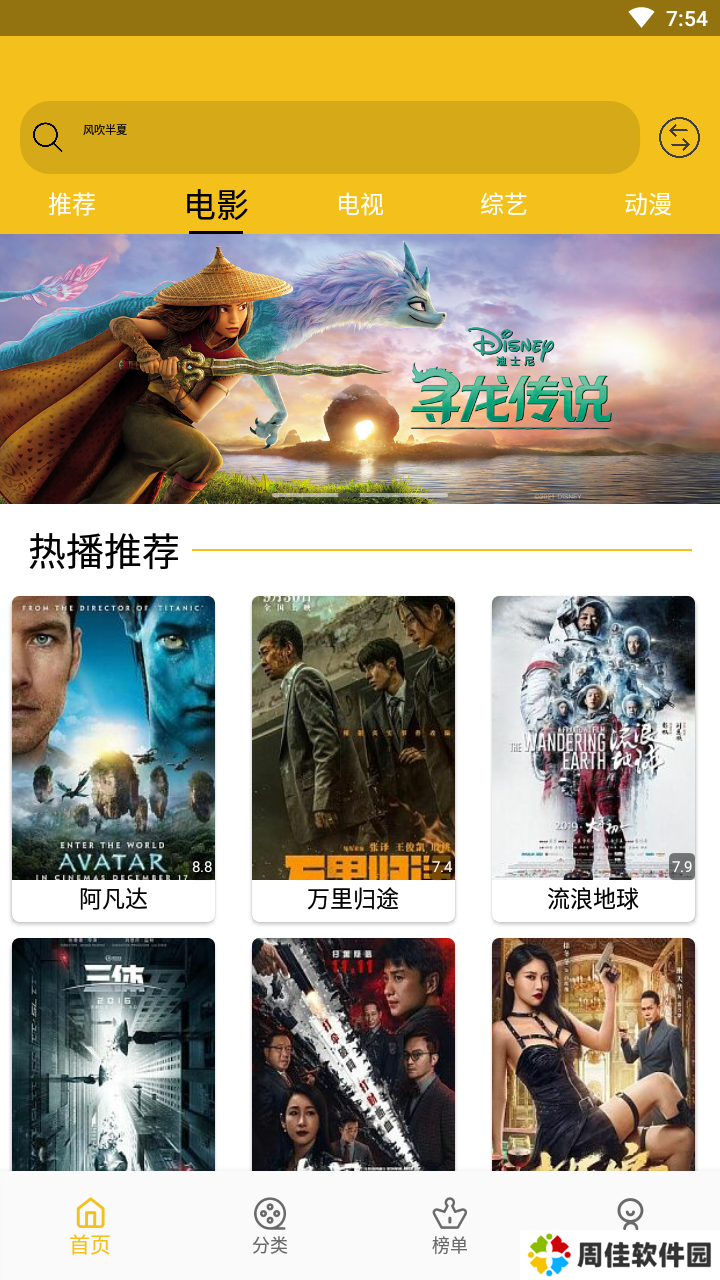
Task: Switch to 榜单 in bottom navigation
Action: point(450,1226)
